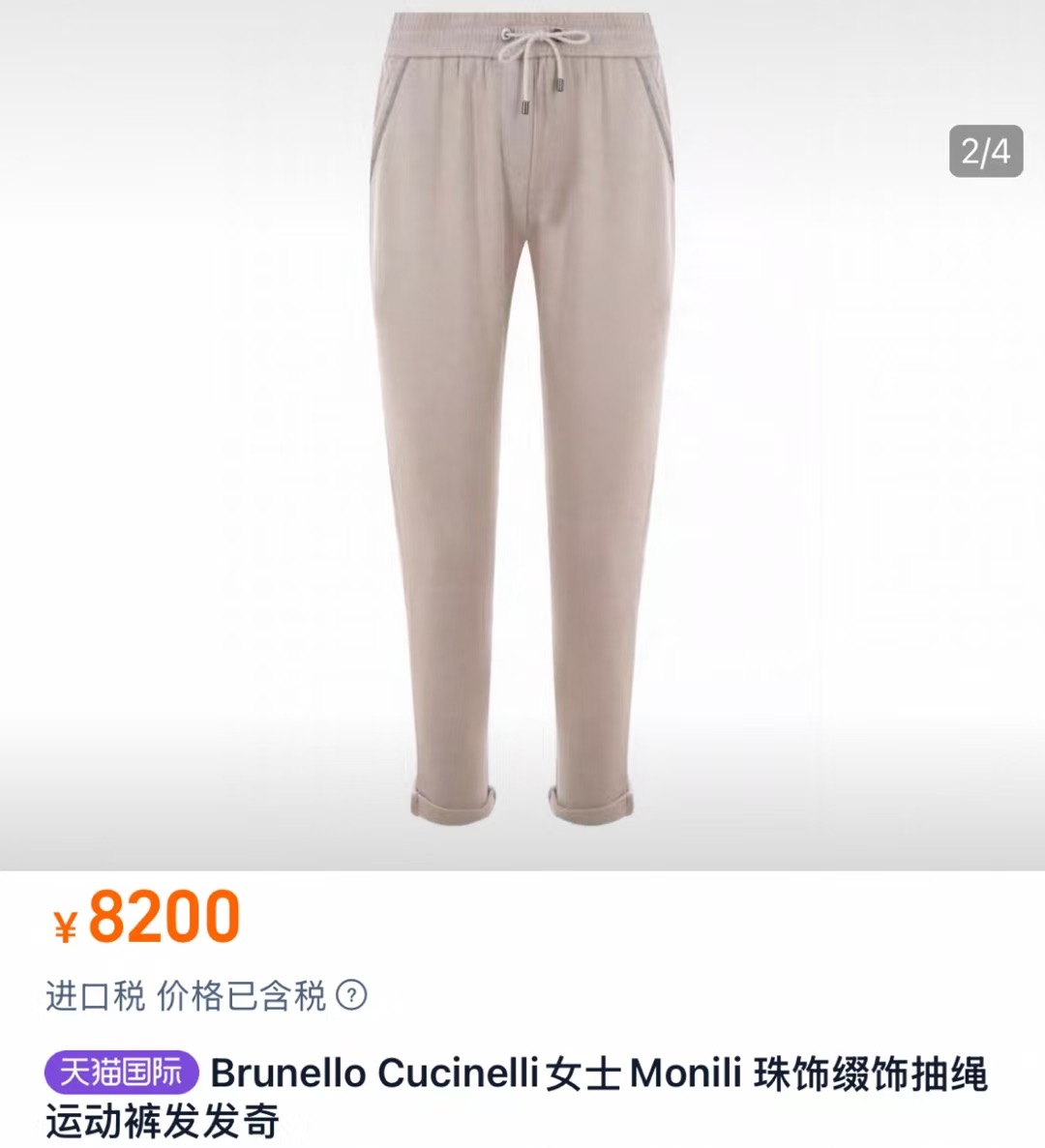Open the import tax help question mark

pyautogui.click(x=351, y=995)
